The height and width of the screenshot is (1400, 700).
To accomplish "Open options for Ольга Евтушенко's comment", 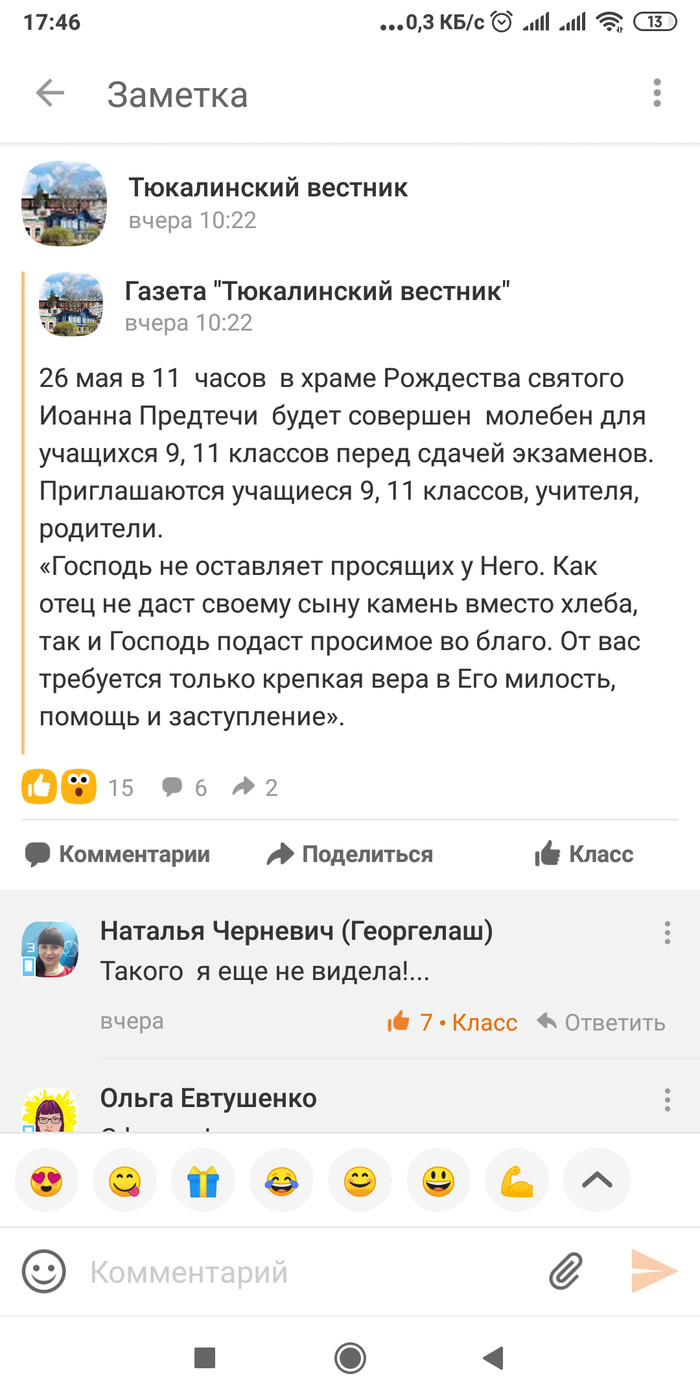I will [667, 1100].
